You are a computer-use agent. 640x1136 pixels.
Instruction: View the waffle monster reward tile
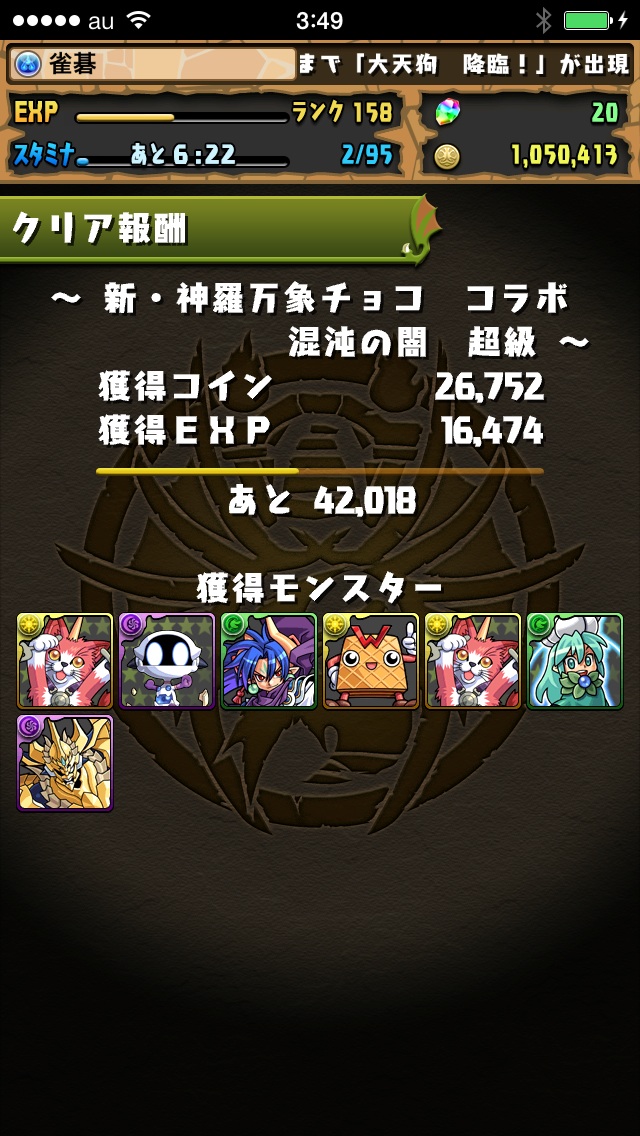tap(371, 661)
